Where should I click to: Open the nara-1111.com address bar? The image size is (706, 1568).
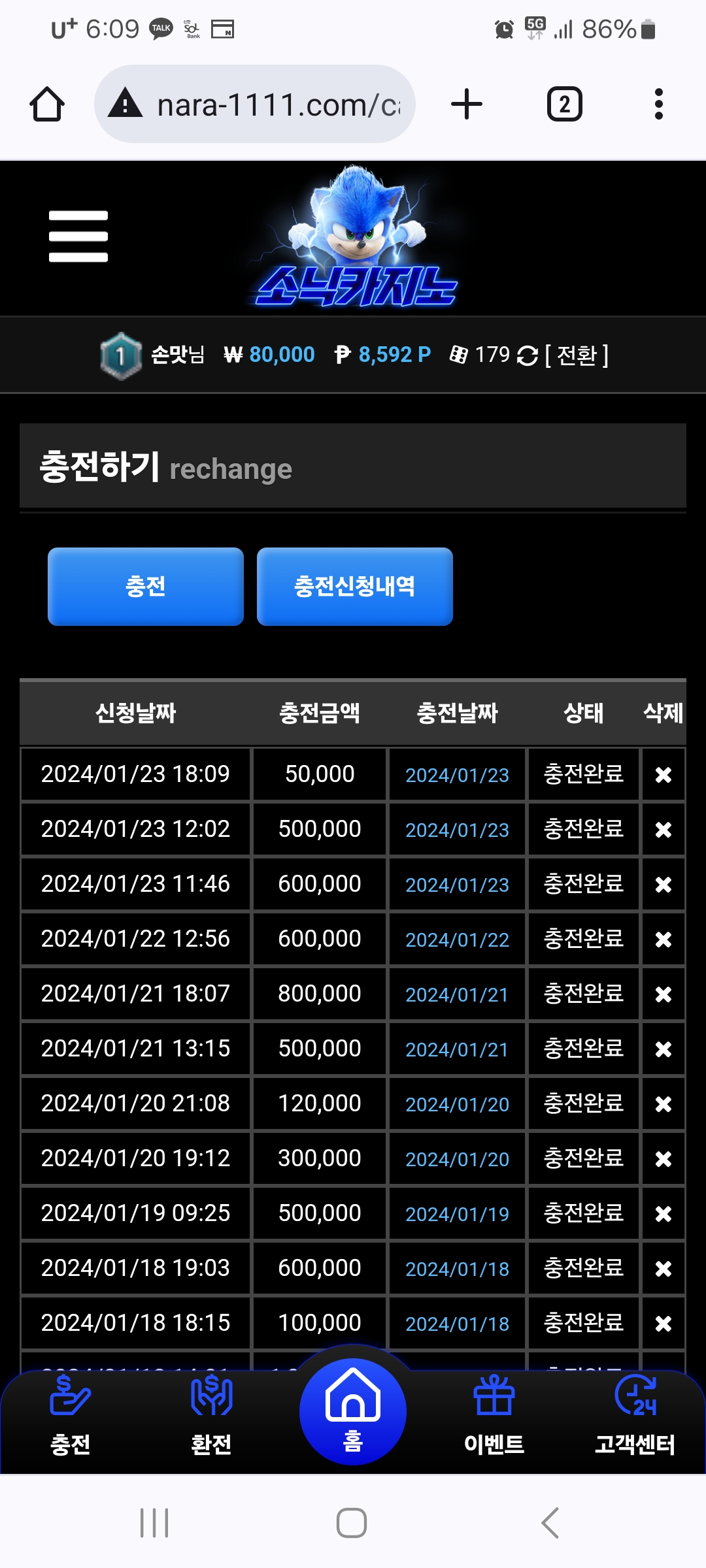click(x=255, y=105)
